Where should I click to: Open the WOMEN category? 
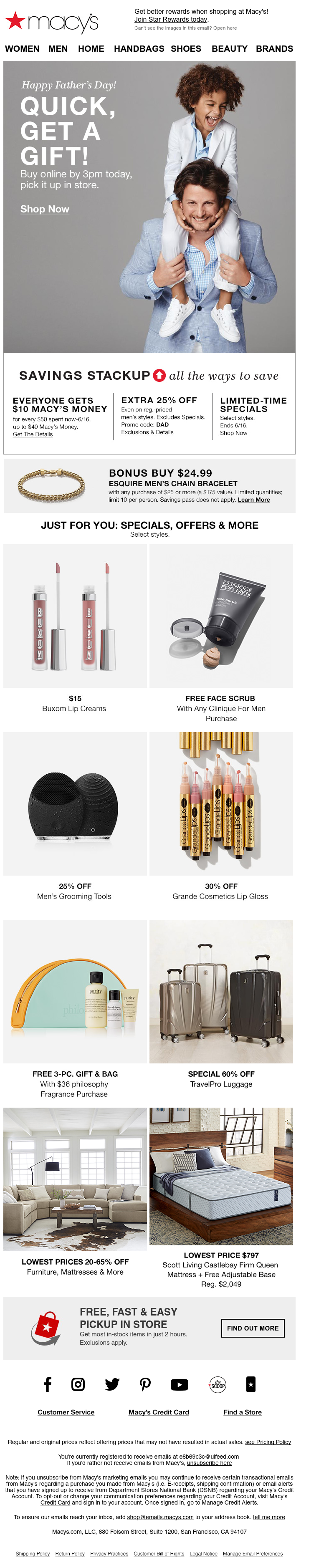(22, 49)
